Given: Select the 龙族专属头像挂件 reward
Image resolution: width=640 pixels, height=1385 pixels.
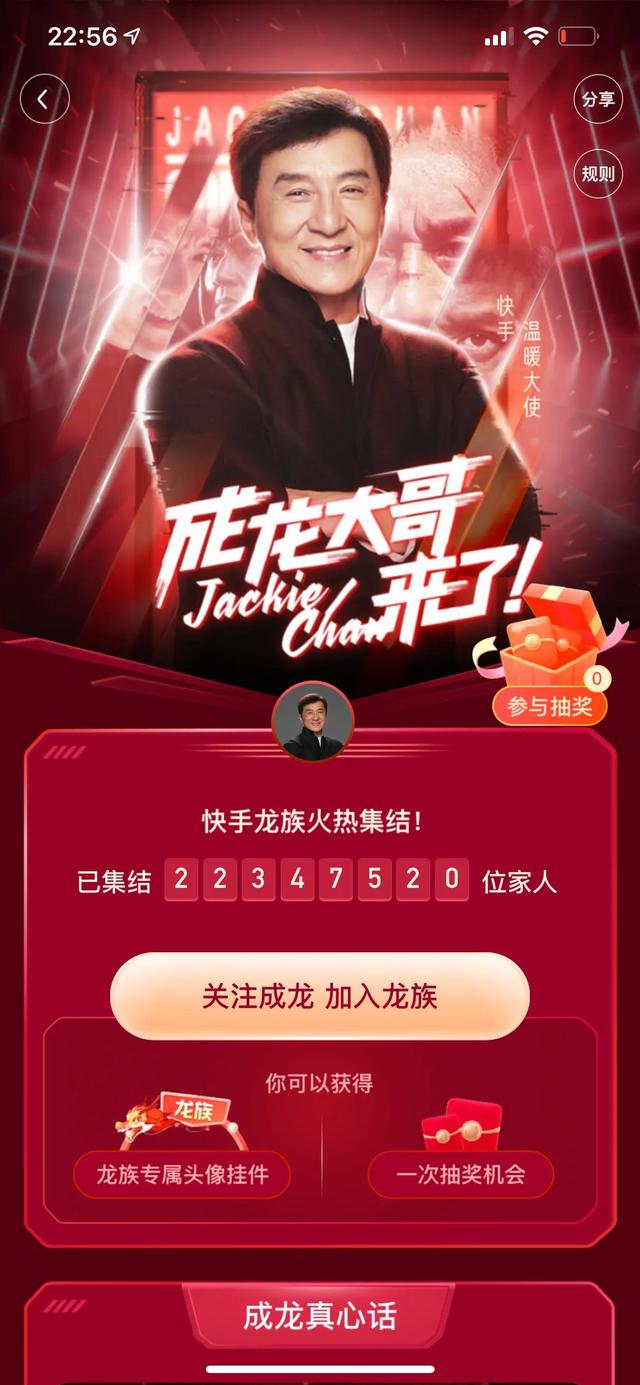Looking at the screenshot, I should pyautogui.click(x=182, y=1174).
